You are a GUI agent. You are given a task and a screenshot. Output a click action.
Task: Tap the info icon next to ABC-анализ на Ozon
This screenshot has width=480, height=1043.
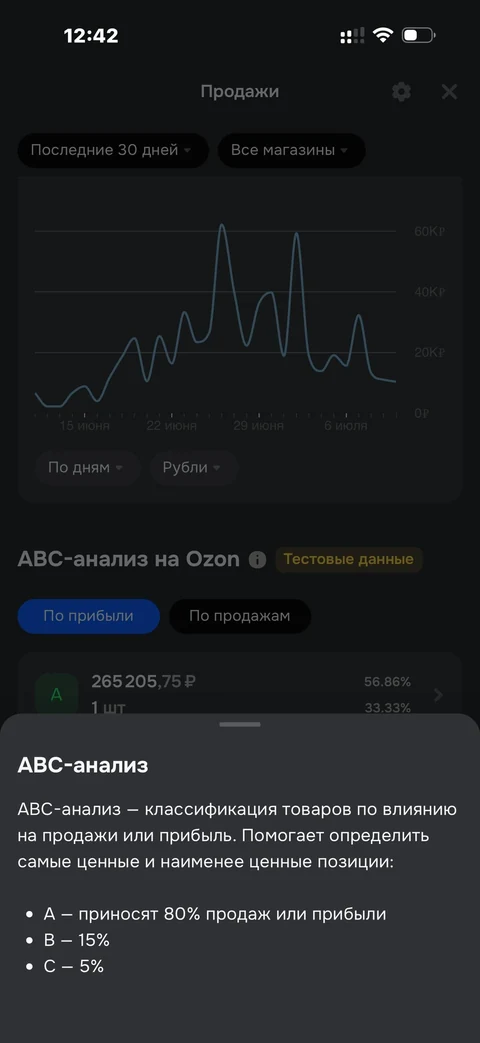point(257,560)
